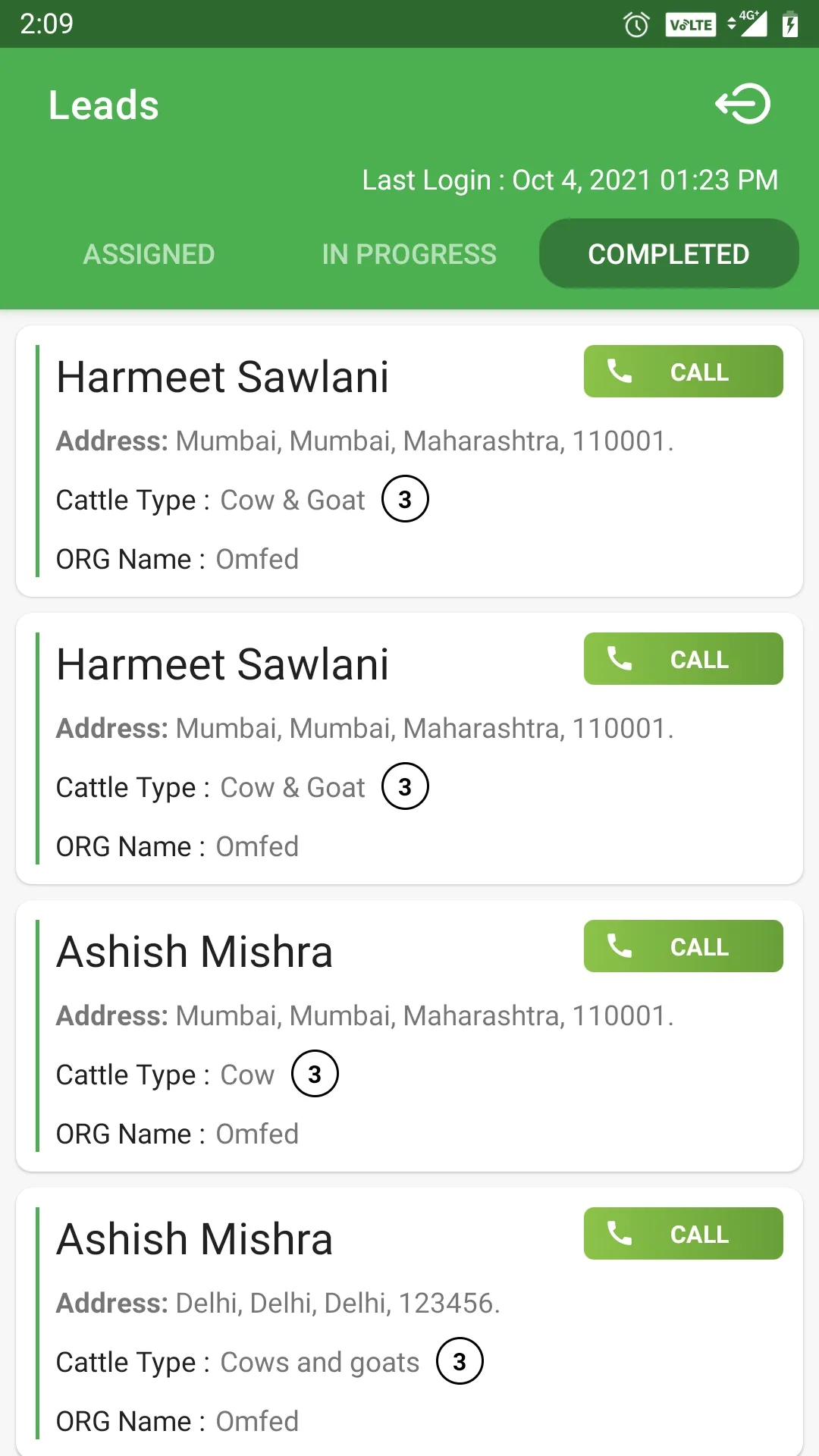This screenshot has height=1456, width=819.
Task: Tap the phone icon on Ashish Mishra's Delhi card
Action: click(x=620, y=1234)
